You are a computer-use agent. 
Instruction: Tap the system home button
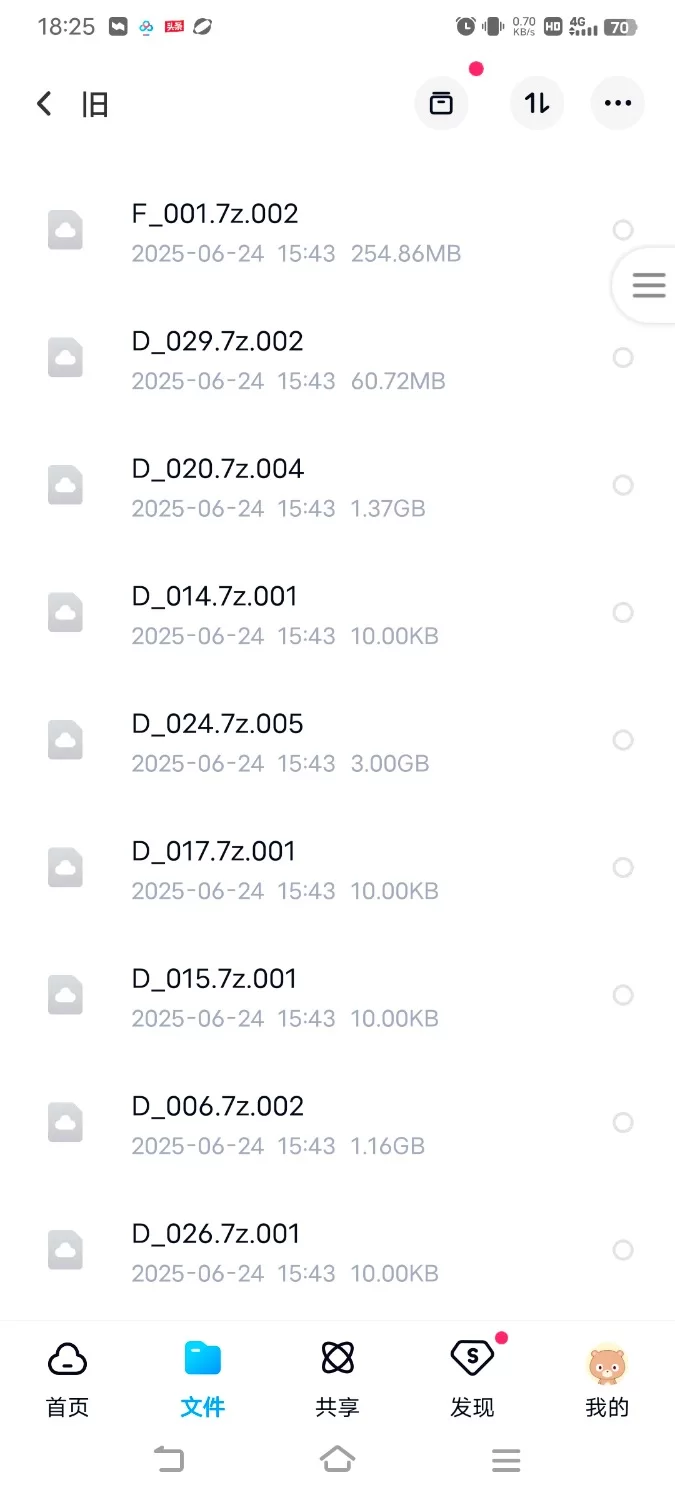coord(337,1460)
